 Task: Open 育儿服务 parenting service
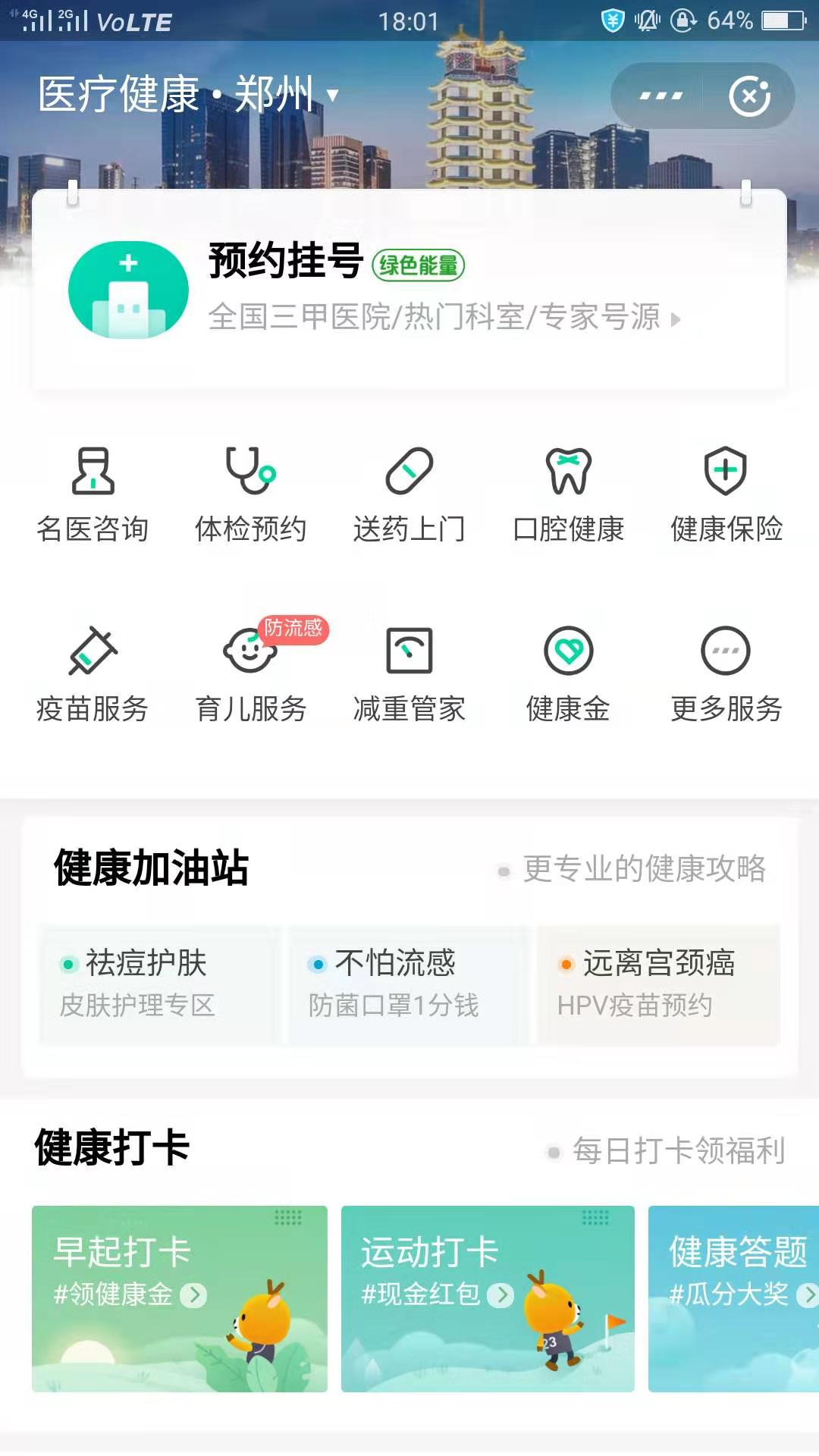click(x=251, y=673)
